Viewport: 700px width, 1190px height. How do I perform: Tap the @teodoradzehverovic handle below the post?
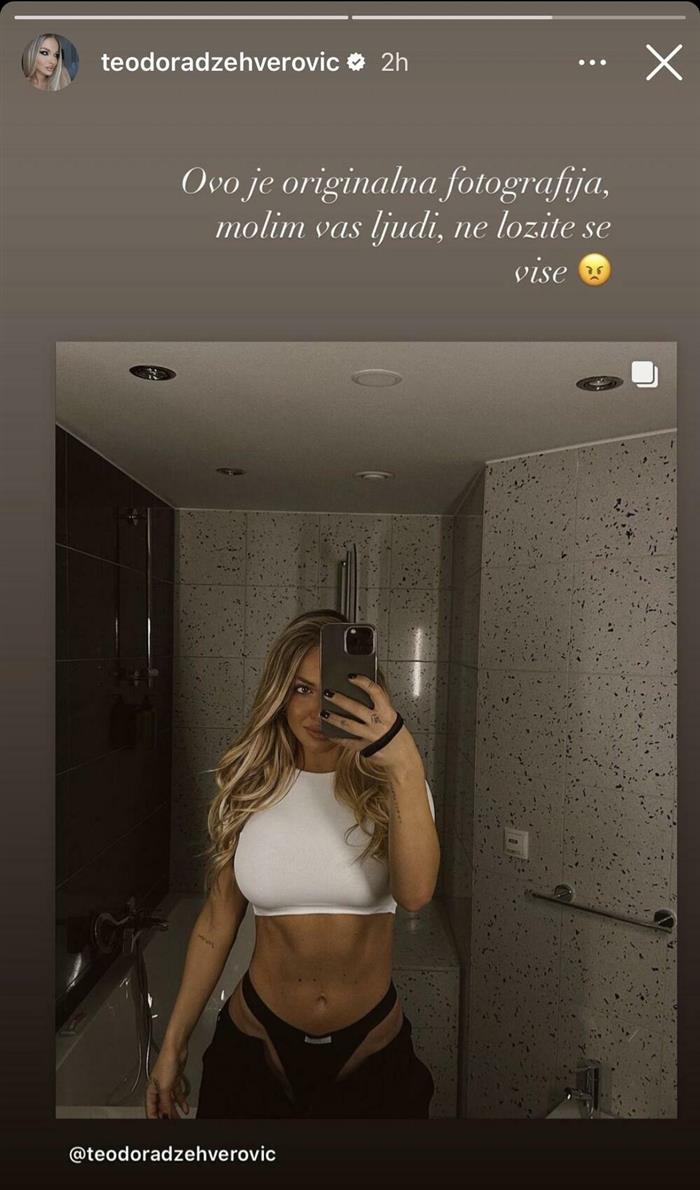point(172,1154)
